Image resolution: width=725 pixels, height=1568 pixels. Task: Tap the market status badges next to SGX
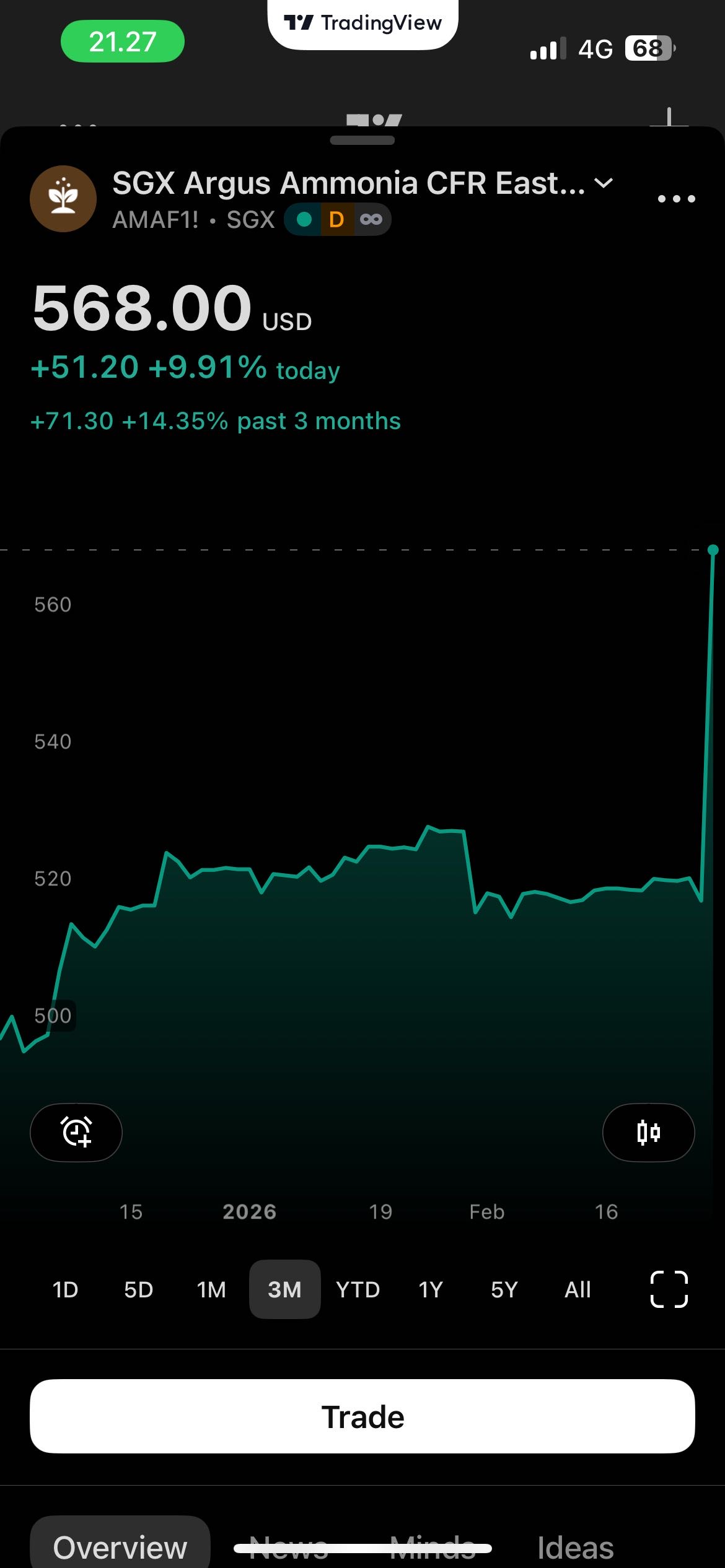[337, 219]
